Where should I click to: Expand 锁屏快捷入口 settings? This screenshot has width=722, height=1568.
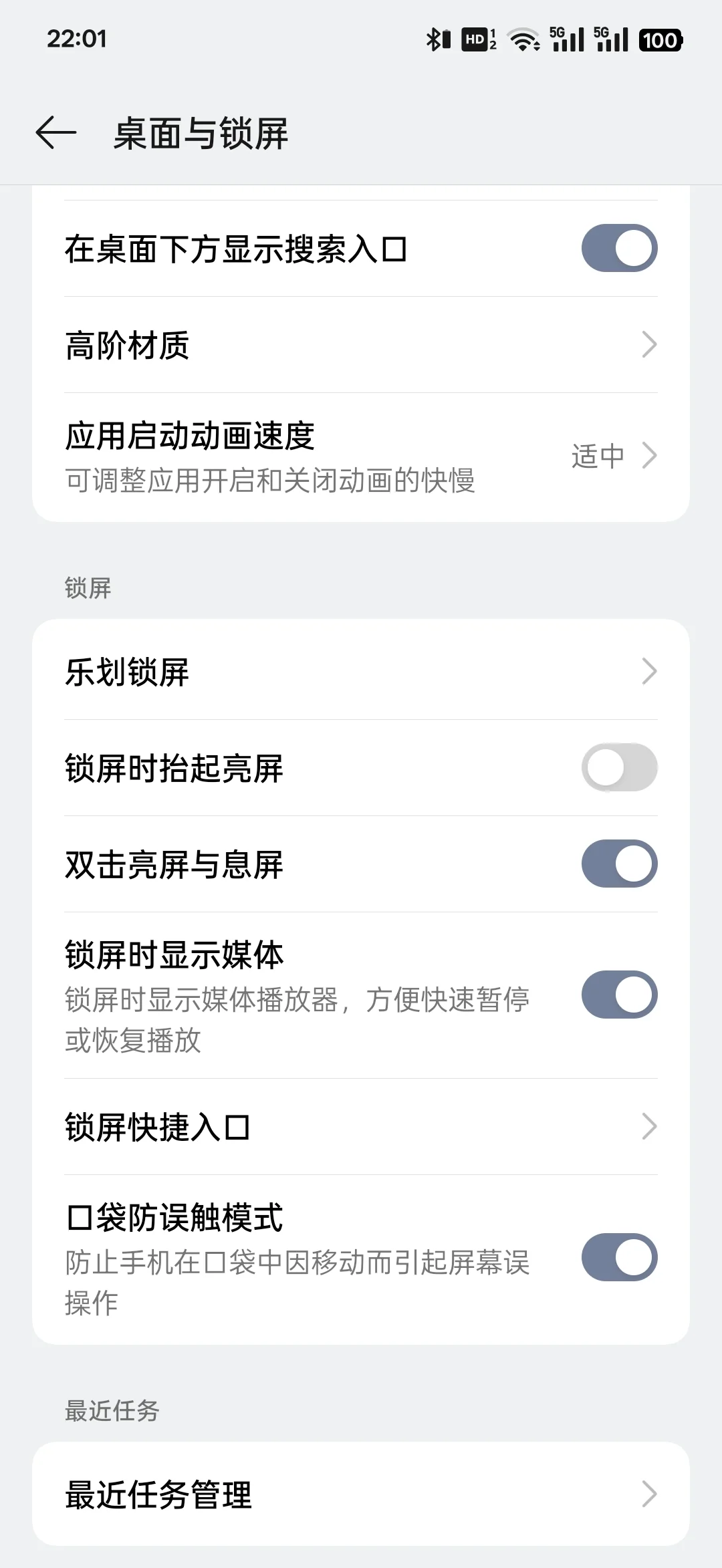point(361,1127)
